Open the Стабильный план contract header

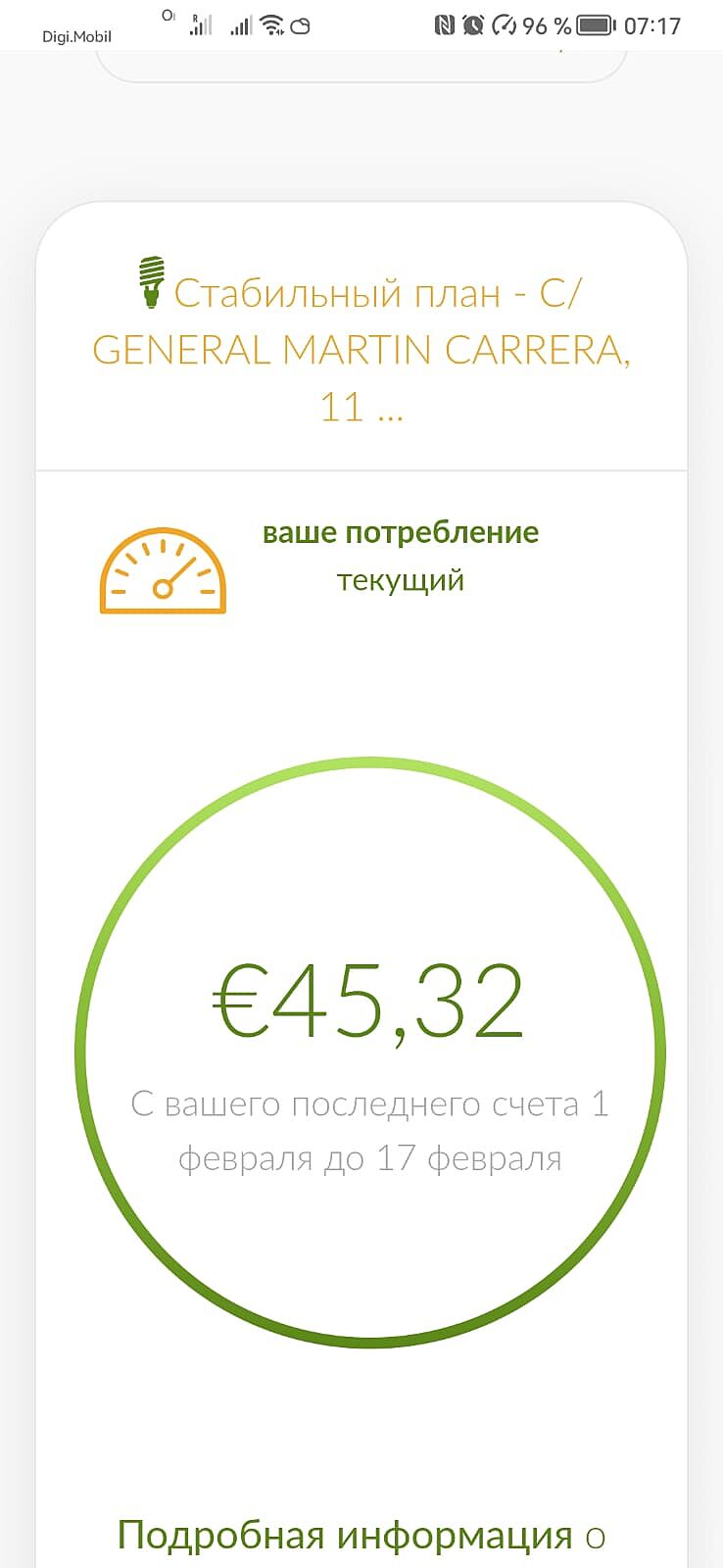coord(361,348)
